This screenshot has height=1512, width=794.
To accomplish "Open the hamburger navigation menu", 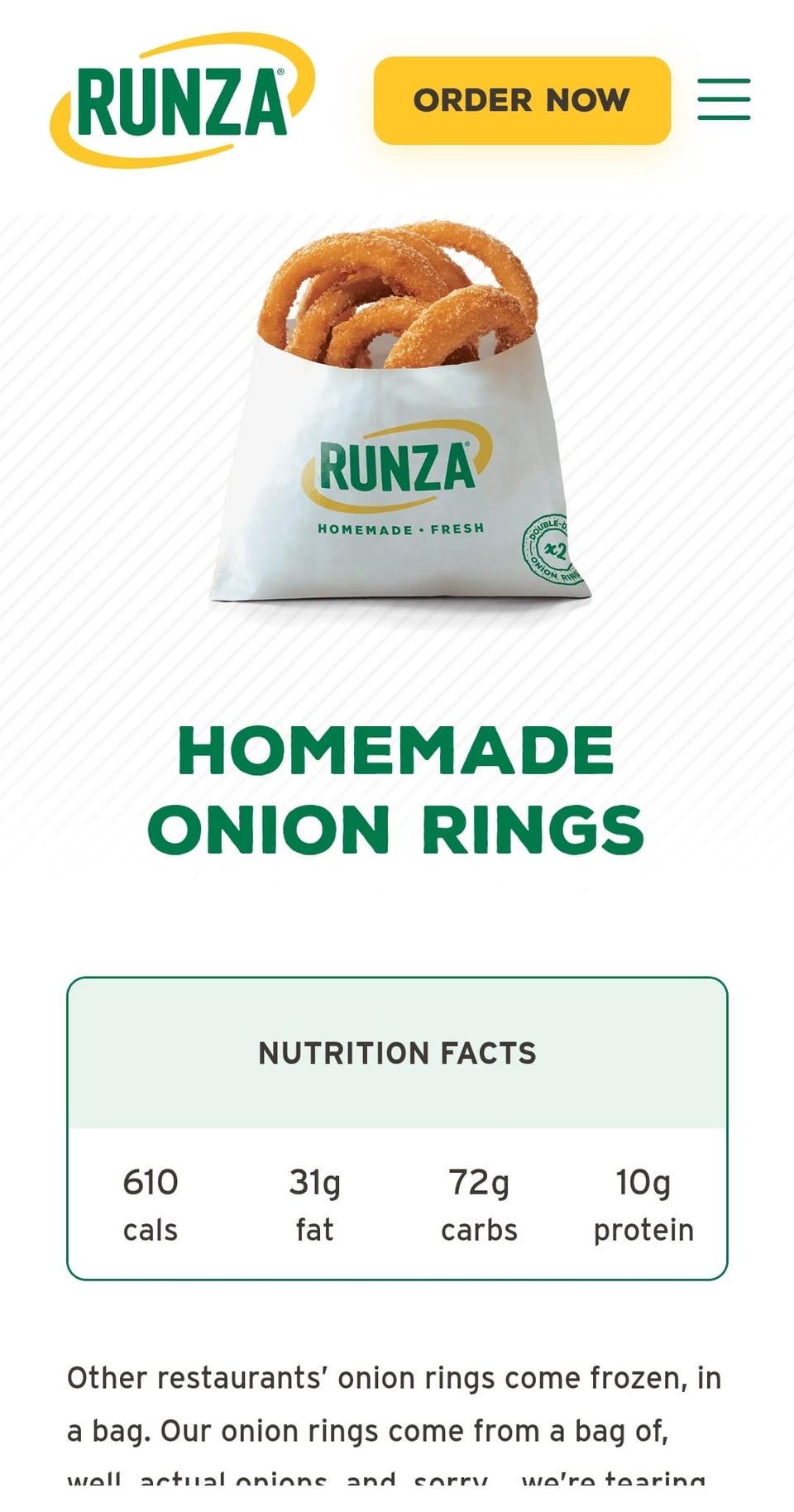I will [x=724, y=100].
